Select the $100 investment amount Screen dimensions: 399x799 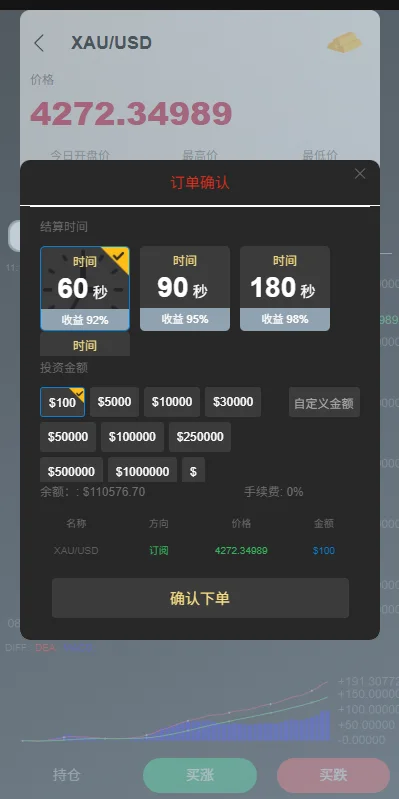coord(62,402)
